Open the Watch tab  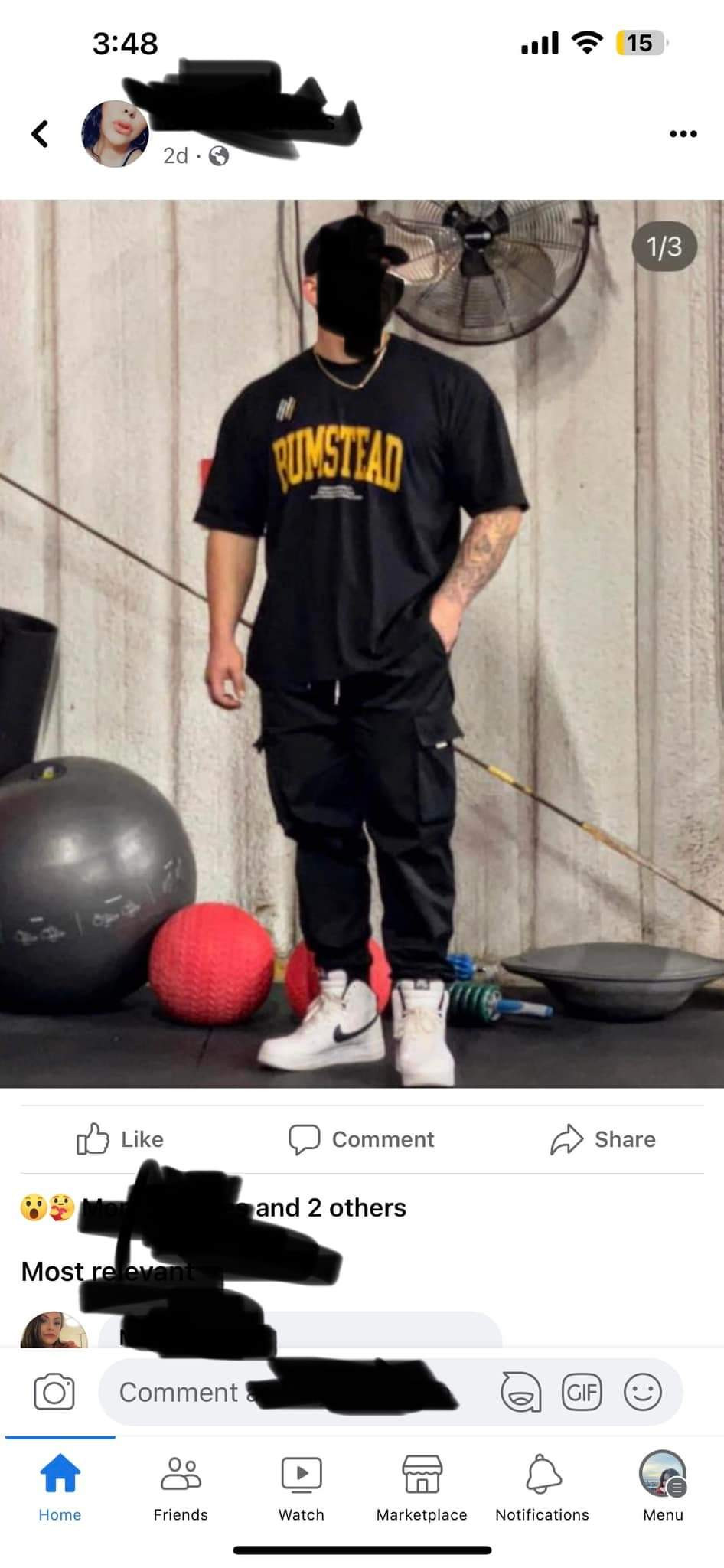coord(302,1487)
